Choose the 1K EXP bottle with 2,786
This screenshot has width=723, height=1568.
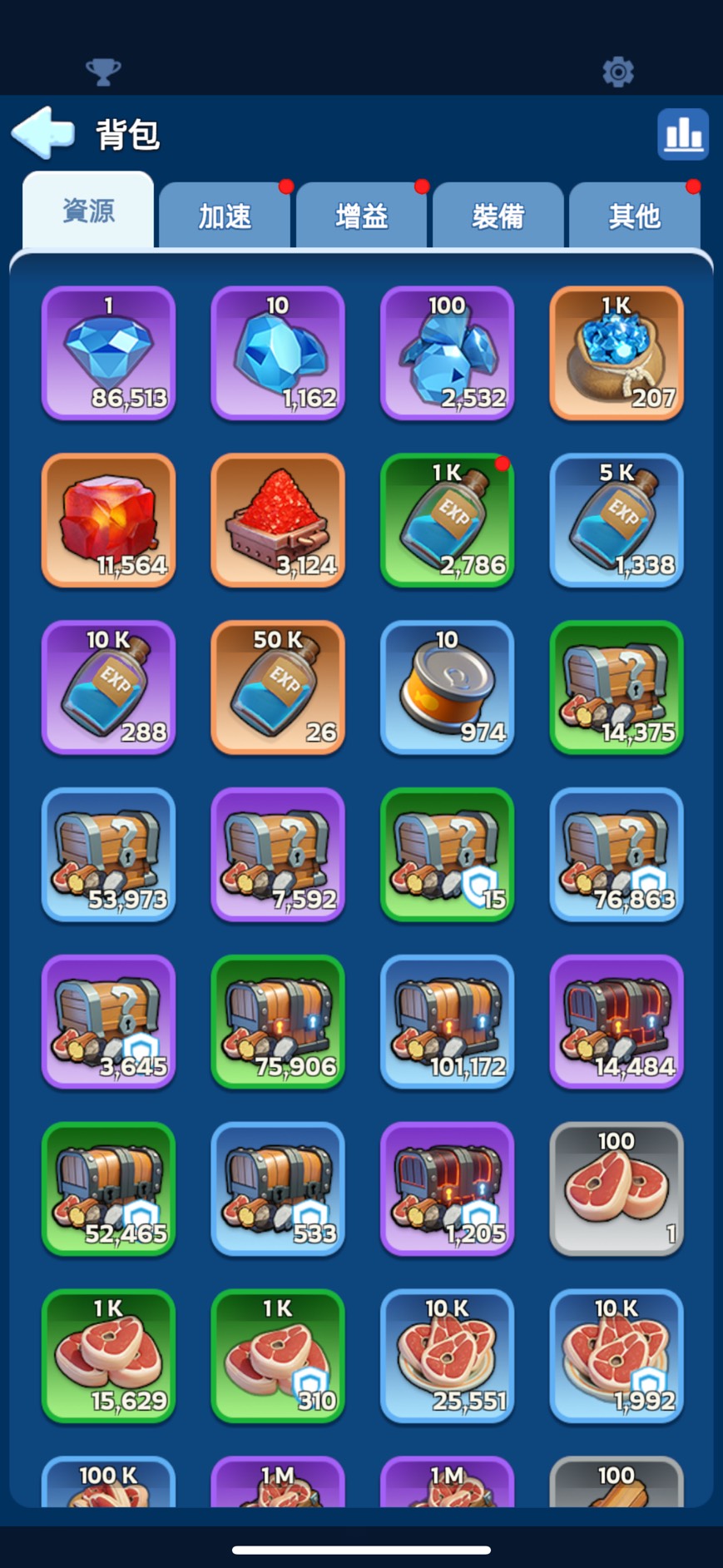tap(447, 520)
